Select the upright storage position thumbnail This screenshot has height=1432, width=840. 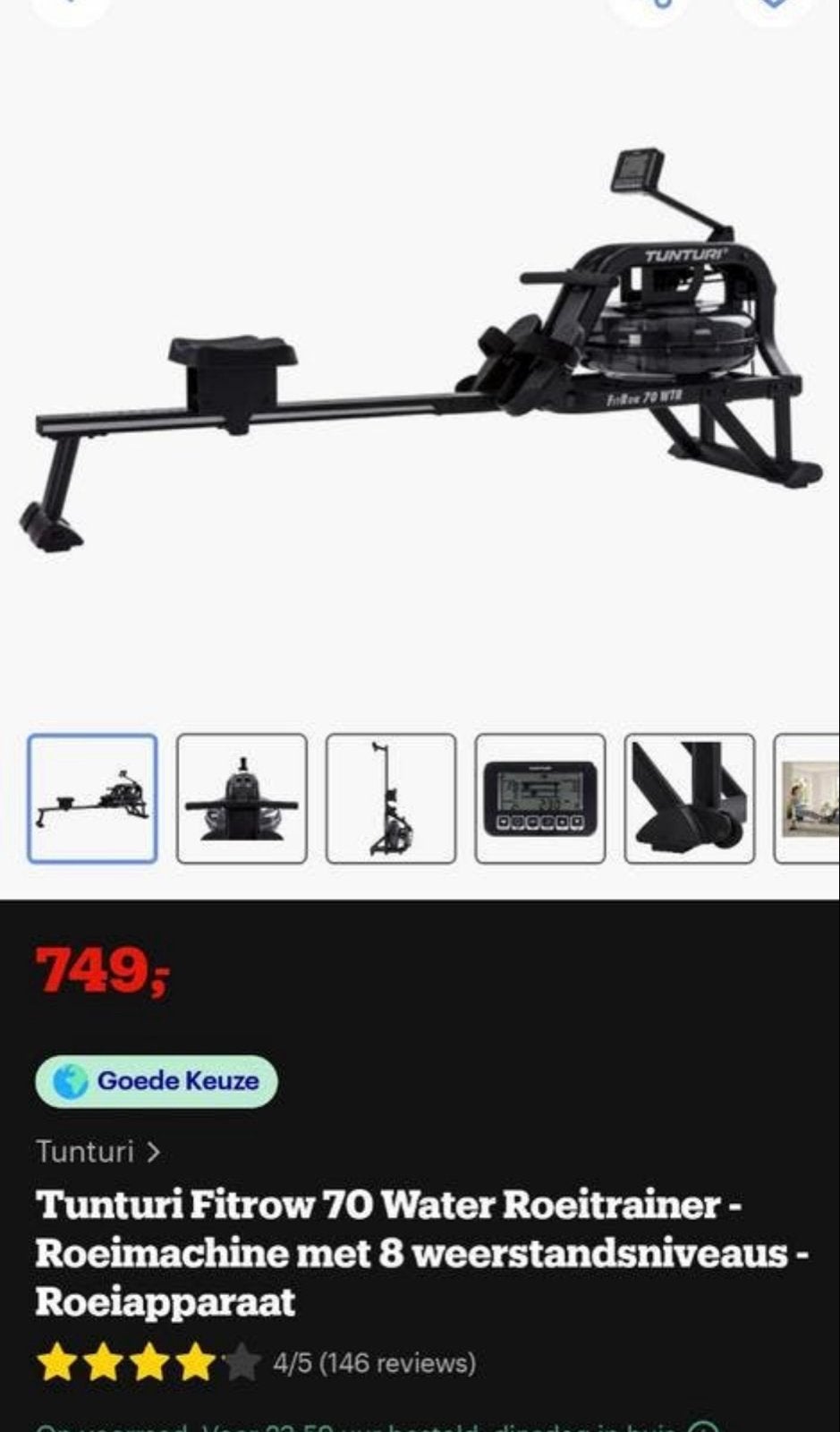(391, 798)
